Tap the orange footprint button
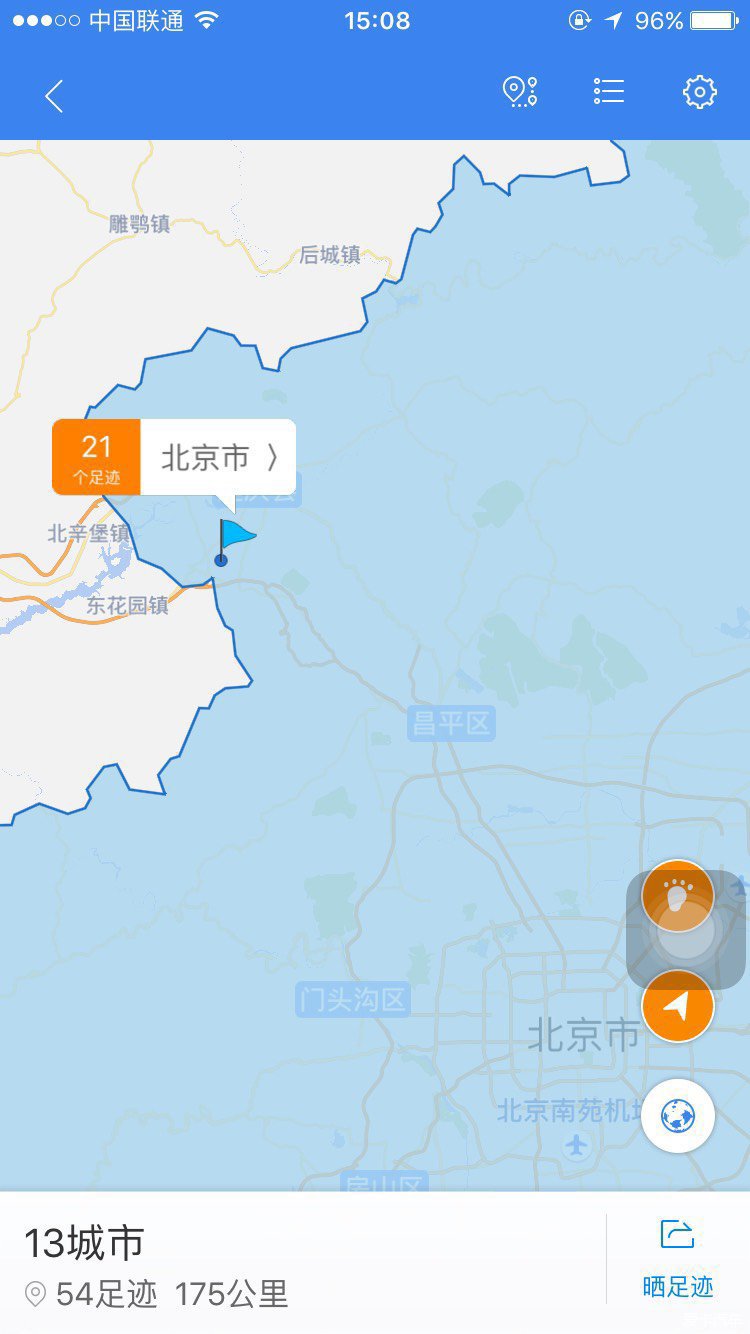The width and height of the screenshot is (750, 1334). coord(677,895)
